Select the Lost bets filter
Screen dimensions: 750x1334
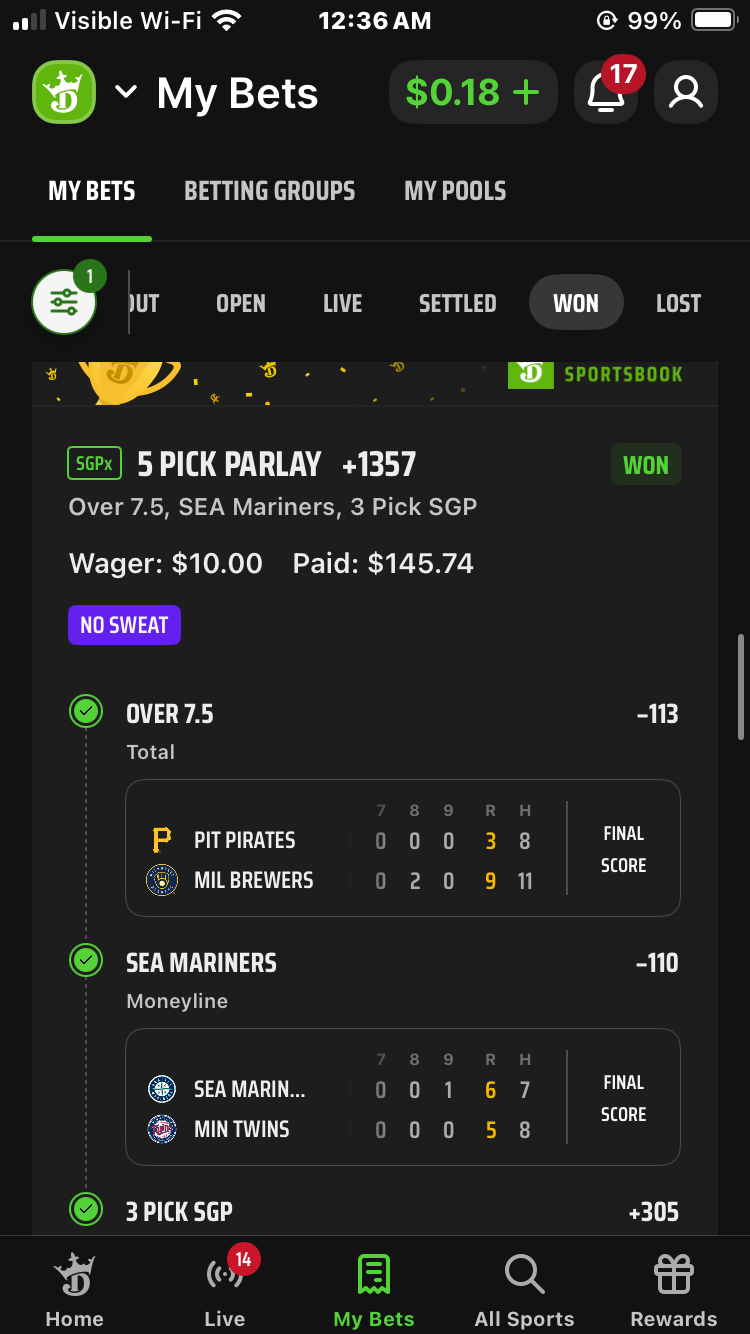click(x=678, y=303)
